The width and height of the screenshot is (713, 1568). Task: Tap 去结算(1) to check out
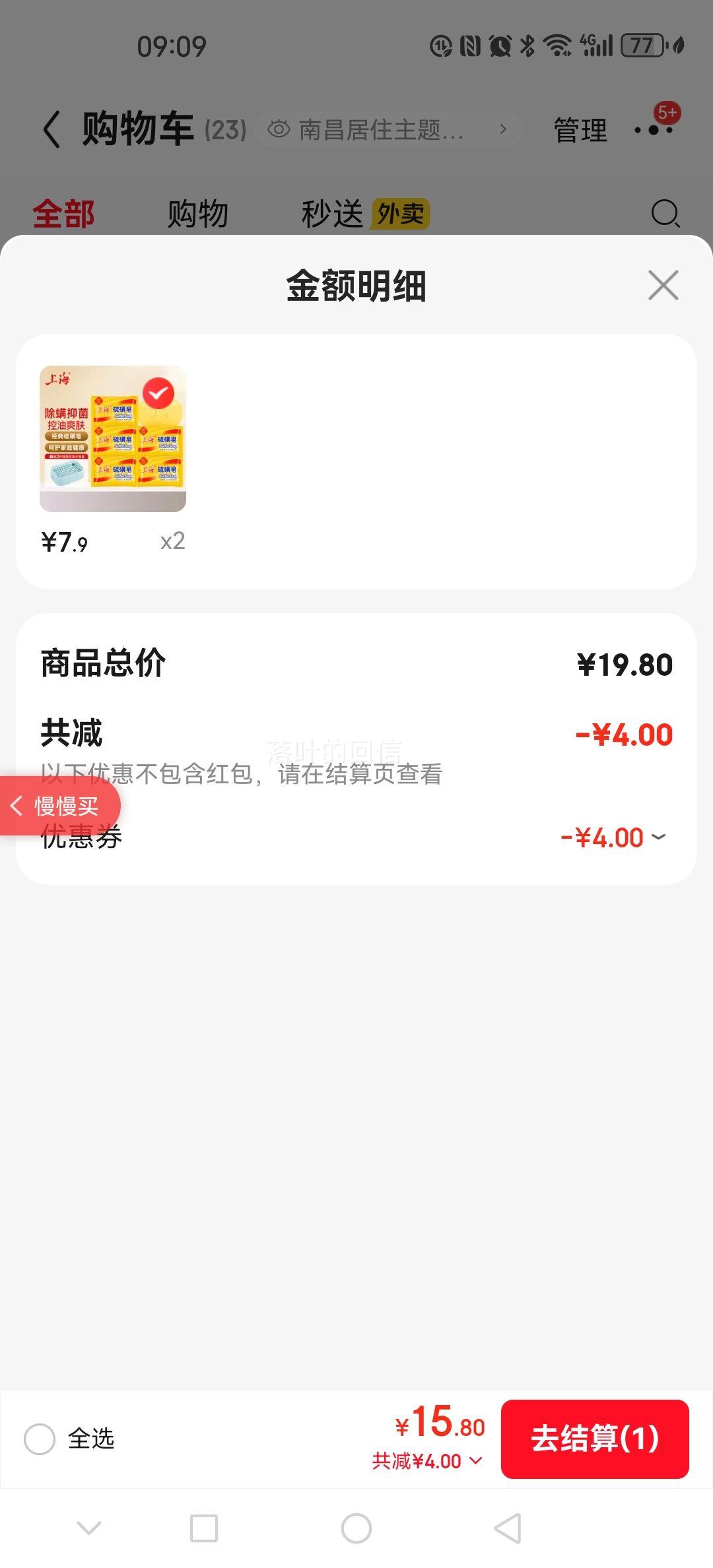(x=595, y=1439)
